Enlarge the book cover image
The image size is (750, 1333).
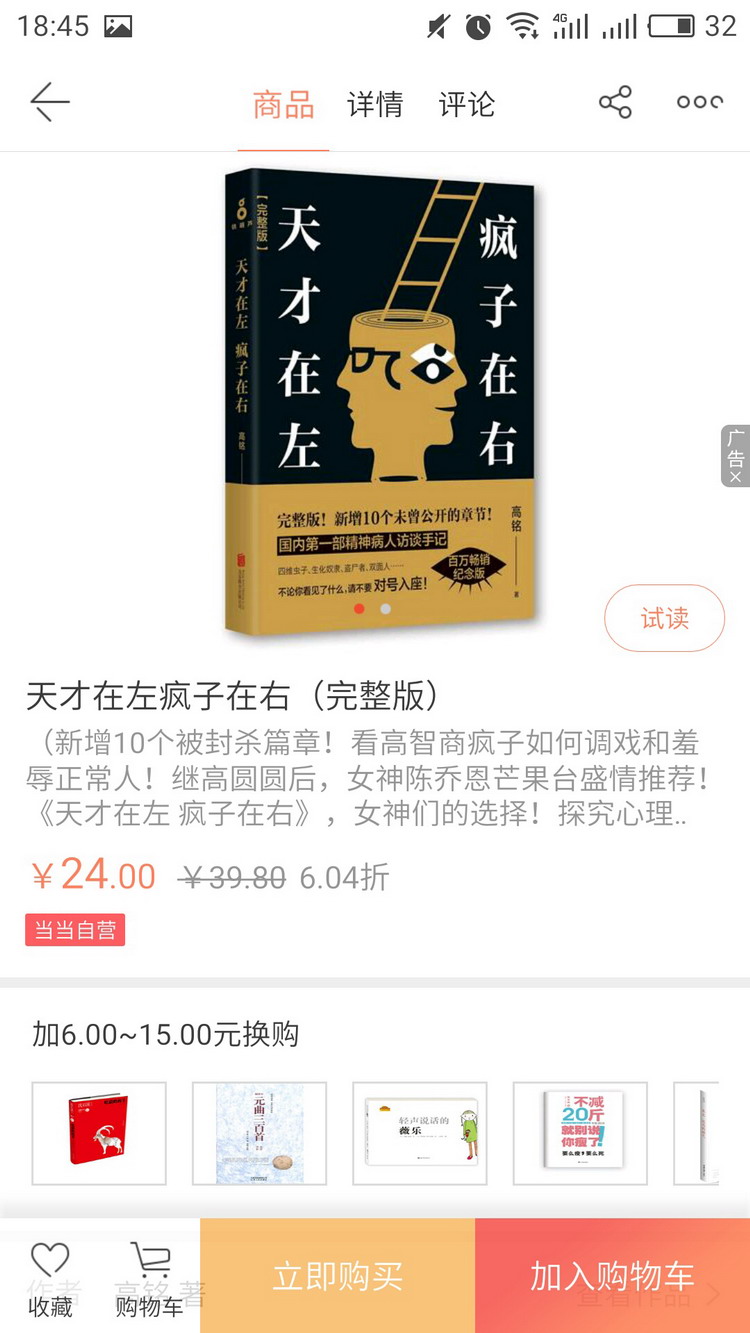tap(379, 400)
